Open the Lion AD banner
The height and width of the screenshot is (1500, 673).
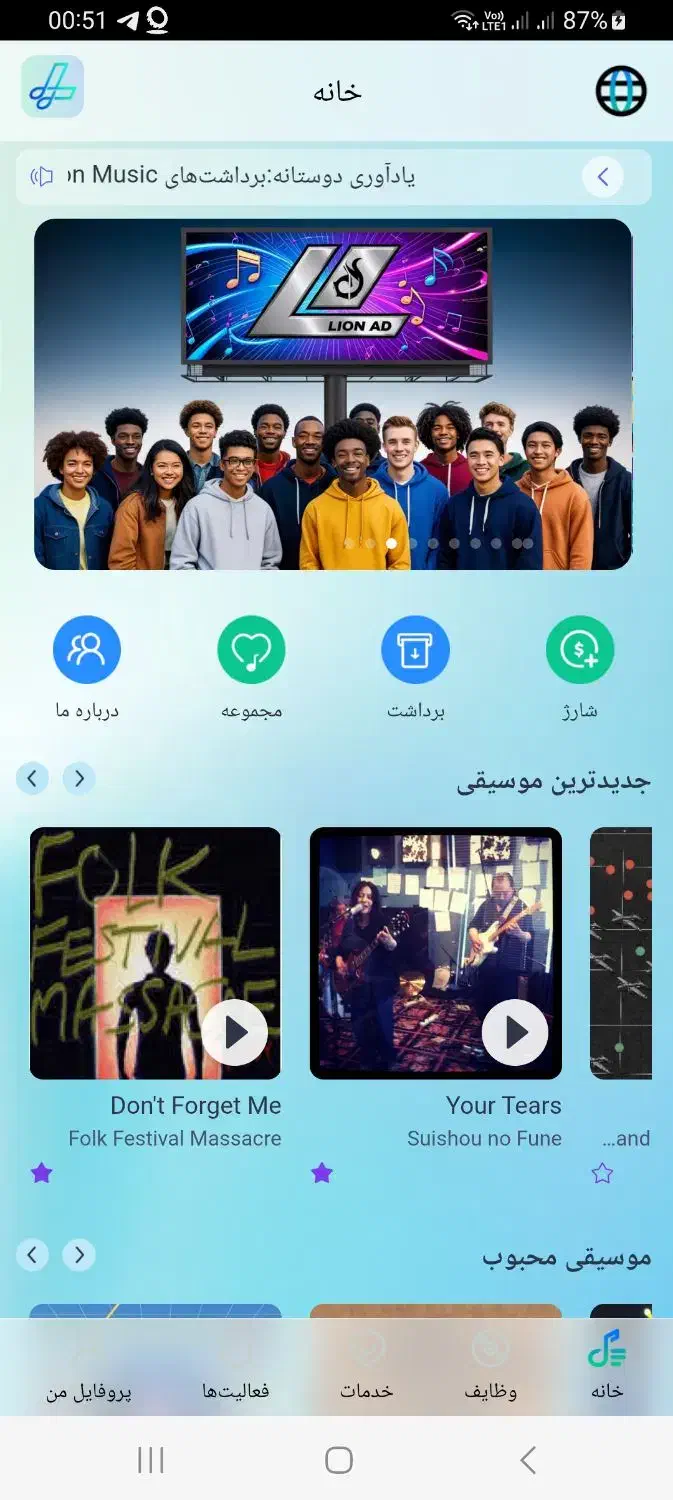pyautogui.click(x=333, y=394)
